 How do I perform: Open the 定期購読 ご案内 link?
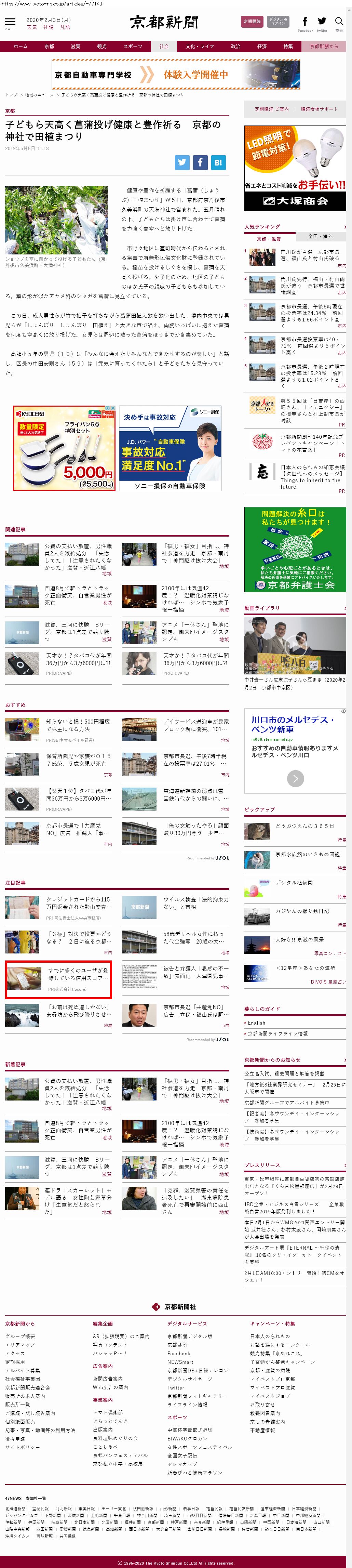point(272,109)
